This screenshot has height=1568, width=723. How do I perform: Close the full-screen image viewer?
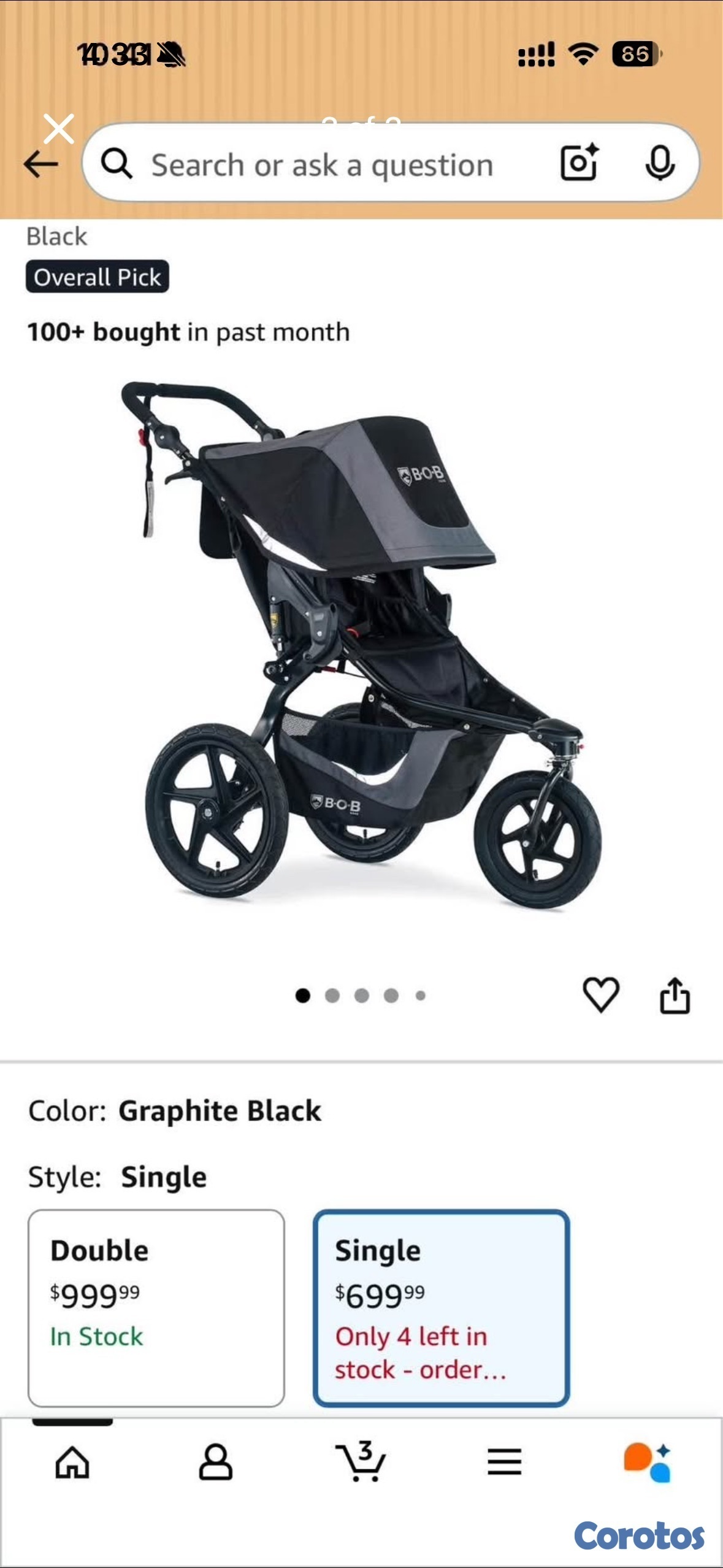[59, 129]
